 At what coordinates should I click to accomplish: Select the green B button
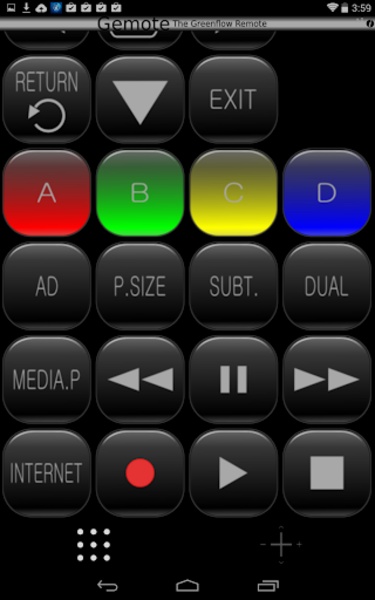(140, 193)
